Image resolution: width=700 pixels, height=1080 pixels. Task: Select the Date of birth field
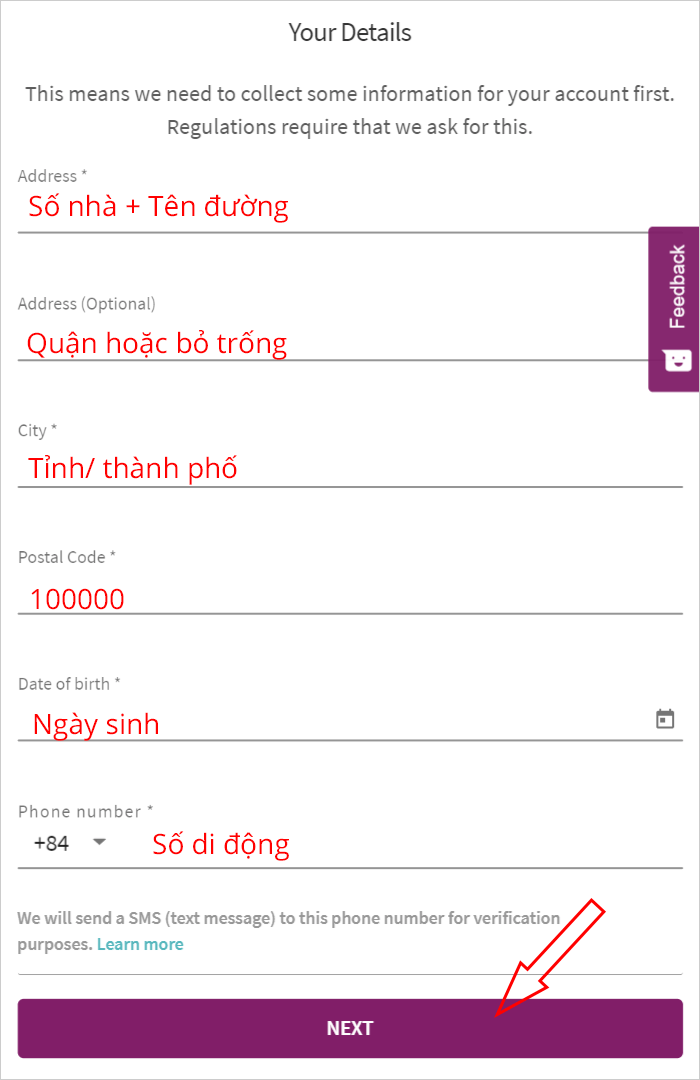(330, 722)
